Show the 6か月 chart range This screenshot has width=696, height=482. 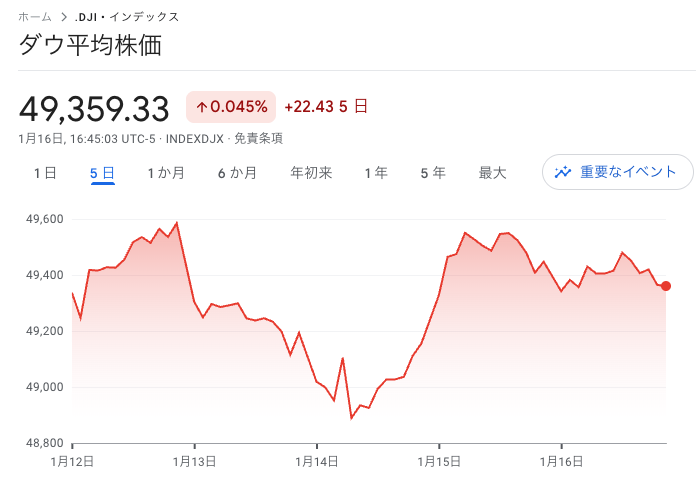click(237, 173)
